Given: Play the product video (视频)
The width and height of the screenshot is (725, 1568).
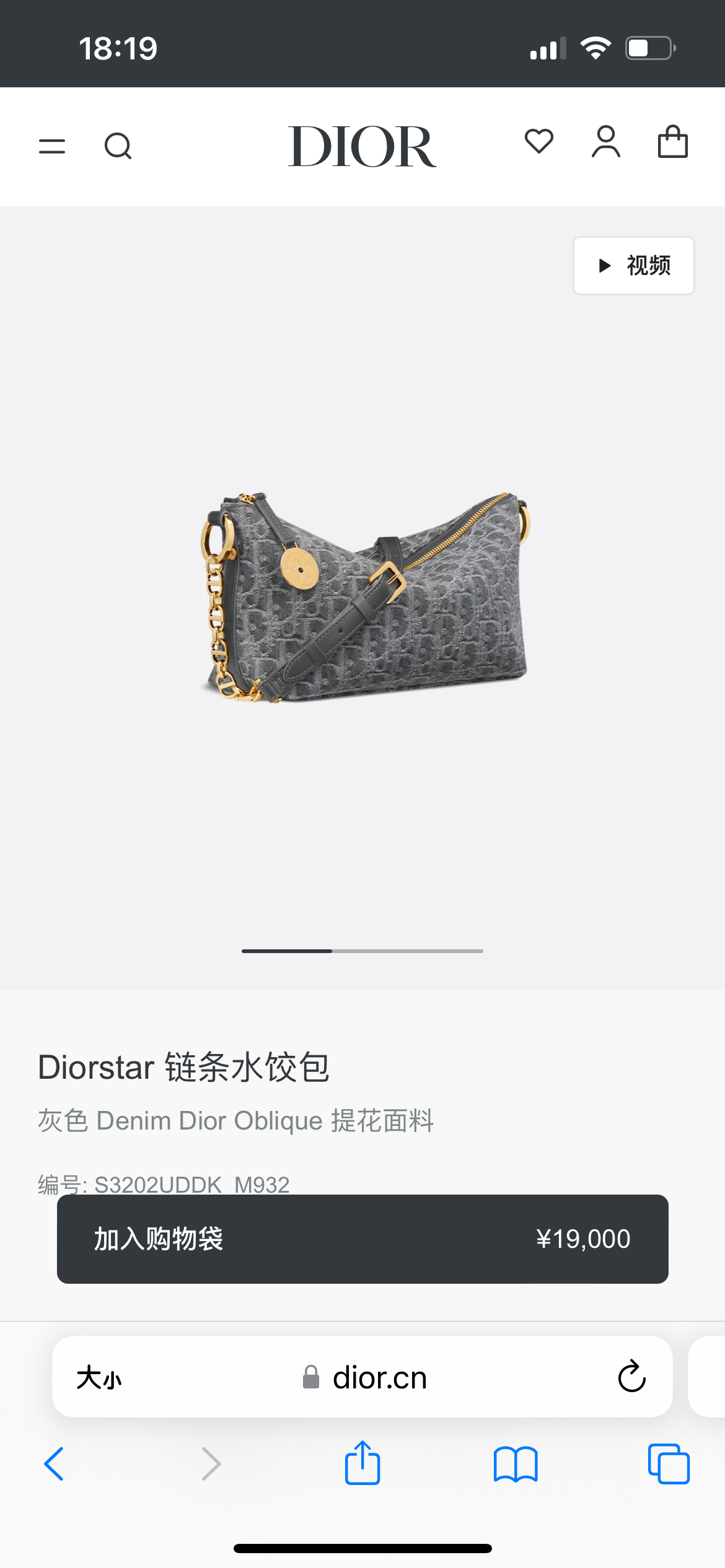Looking at the screenshot, I should point(633,266).
